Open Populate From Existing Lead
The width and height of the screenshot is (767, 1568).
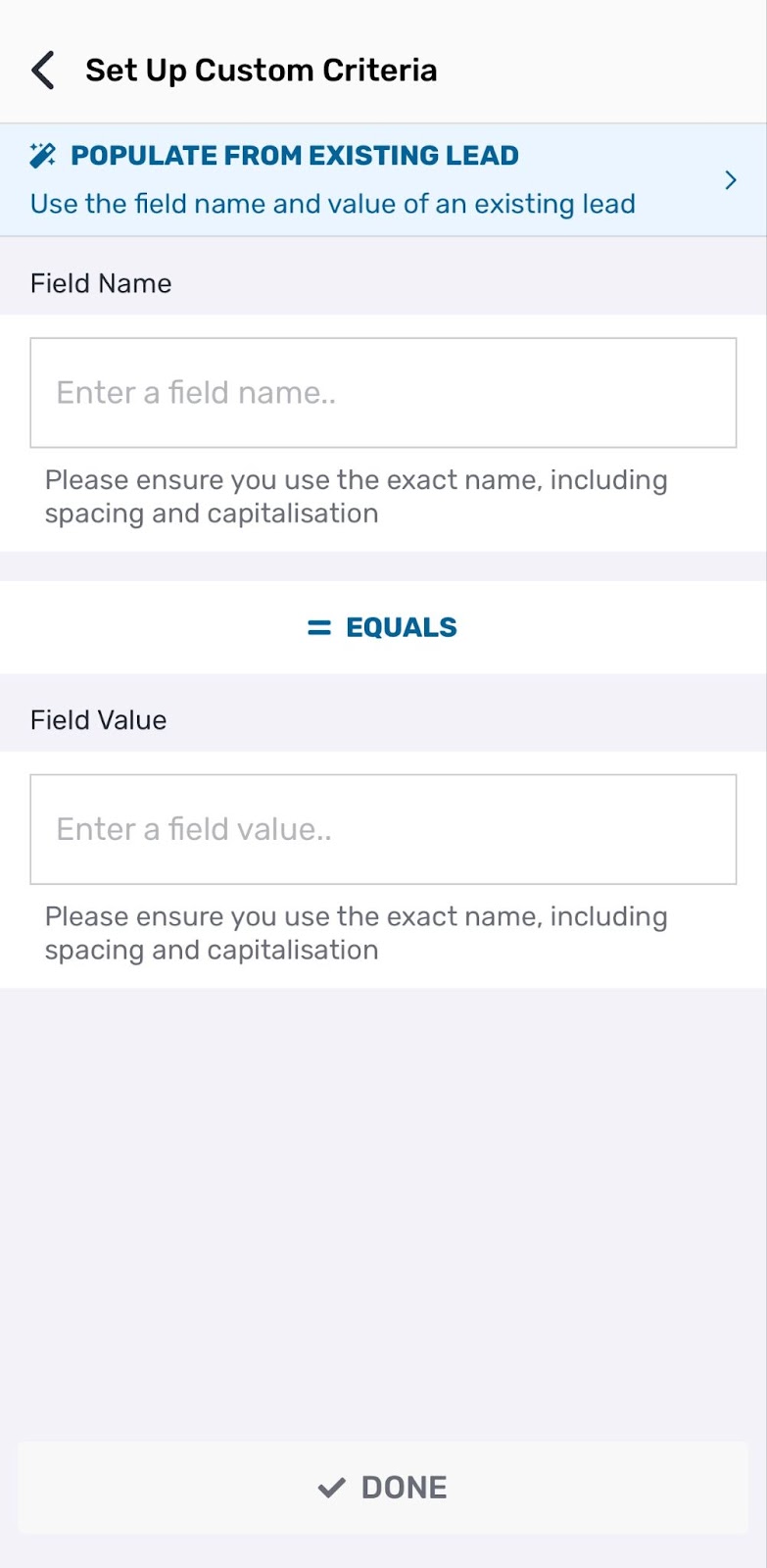tap(383, 179)
